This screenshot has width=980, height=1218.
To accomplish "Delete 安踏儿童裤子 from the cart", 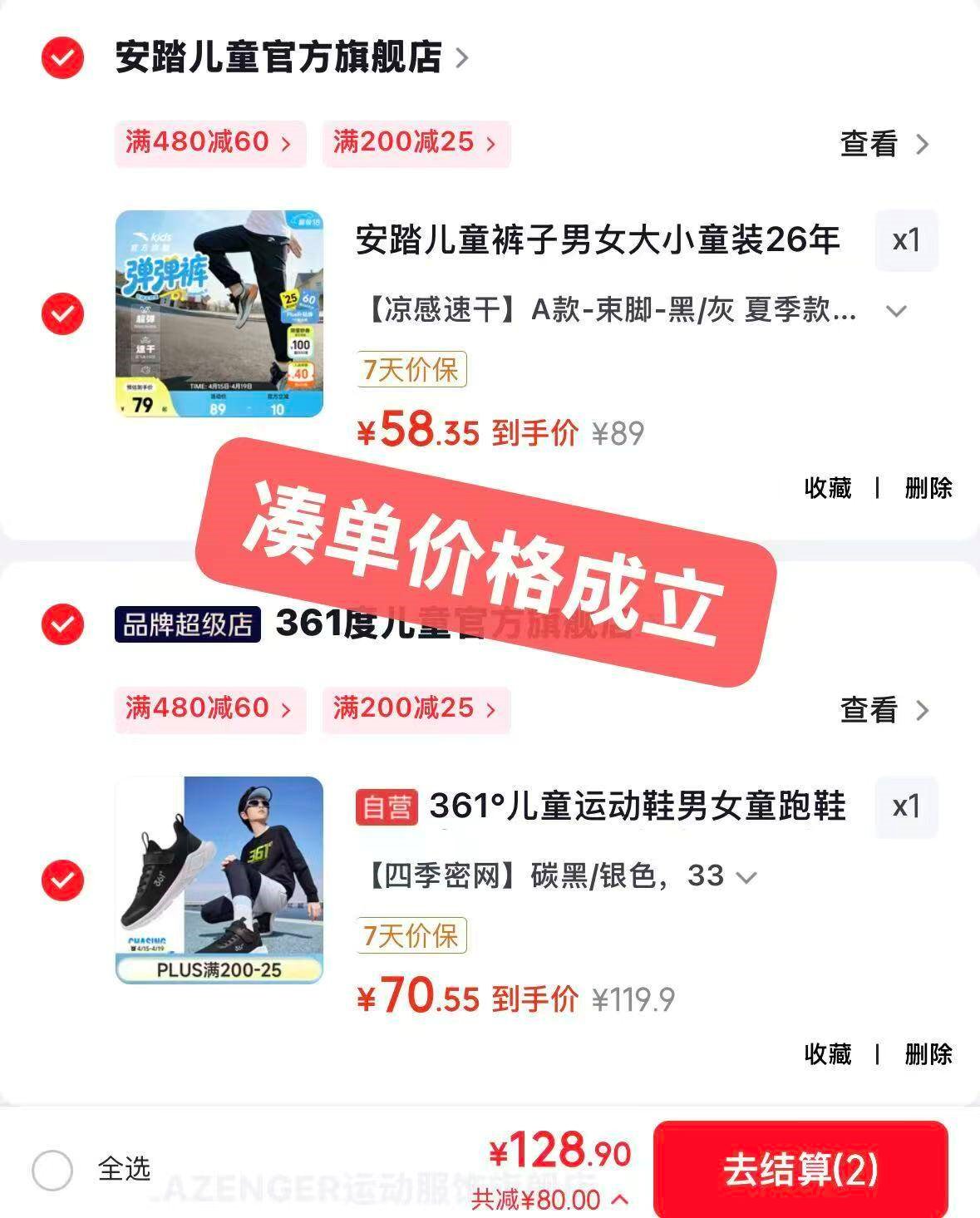I will click(x=928, y=488).
